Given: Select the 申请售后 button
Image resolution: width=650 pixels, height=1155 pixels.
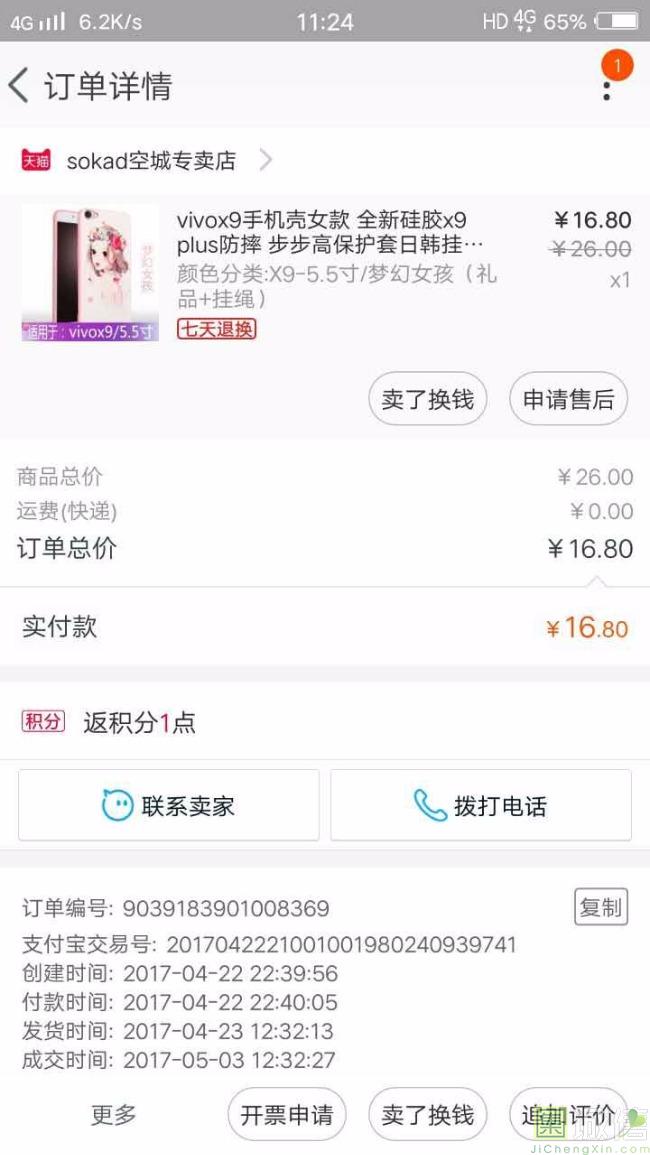Looking at the screenshot, I should tap(568, 400).
